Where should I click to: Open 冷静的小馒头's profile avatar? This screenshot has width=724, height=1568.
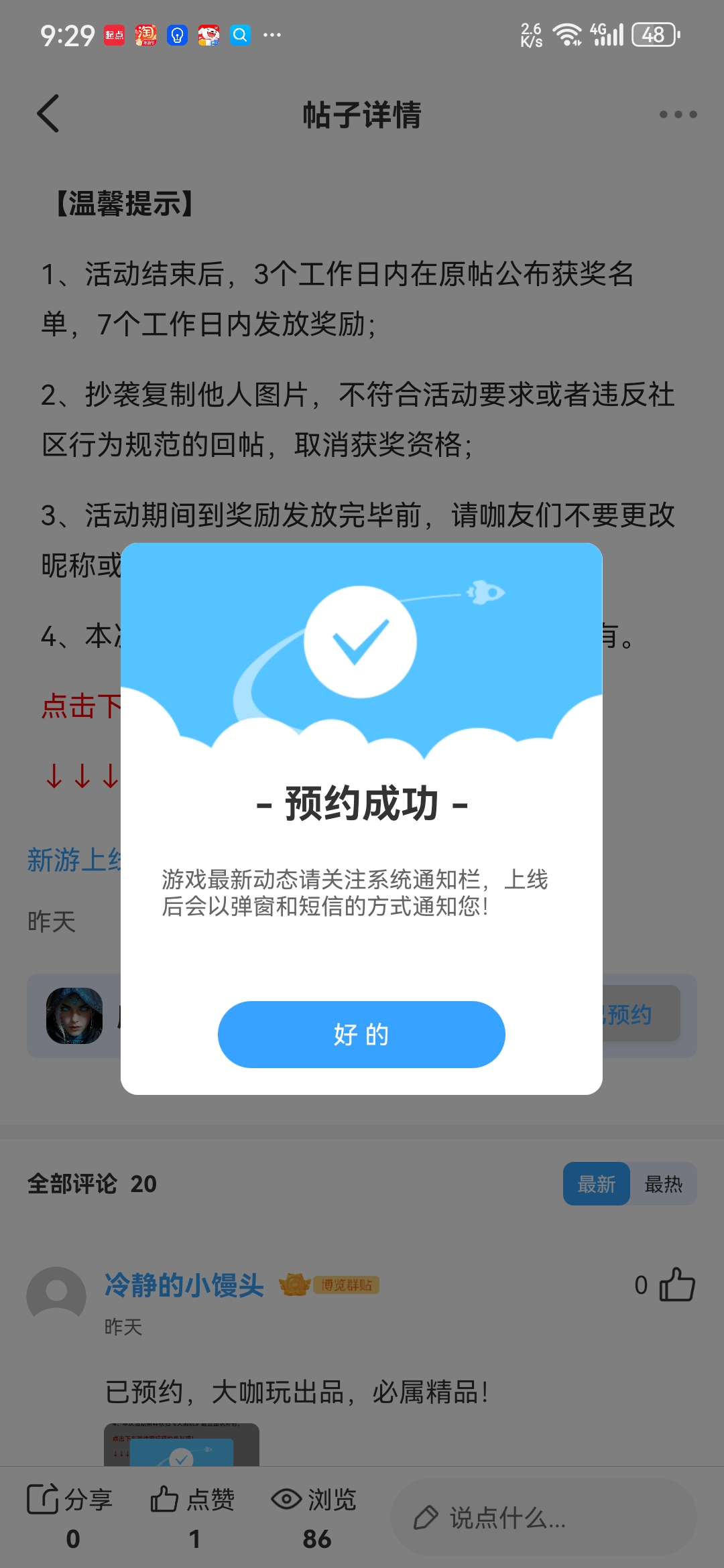click(56, 1296)
